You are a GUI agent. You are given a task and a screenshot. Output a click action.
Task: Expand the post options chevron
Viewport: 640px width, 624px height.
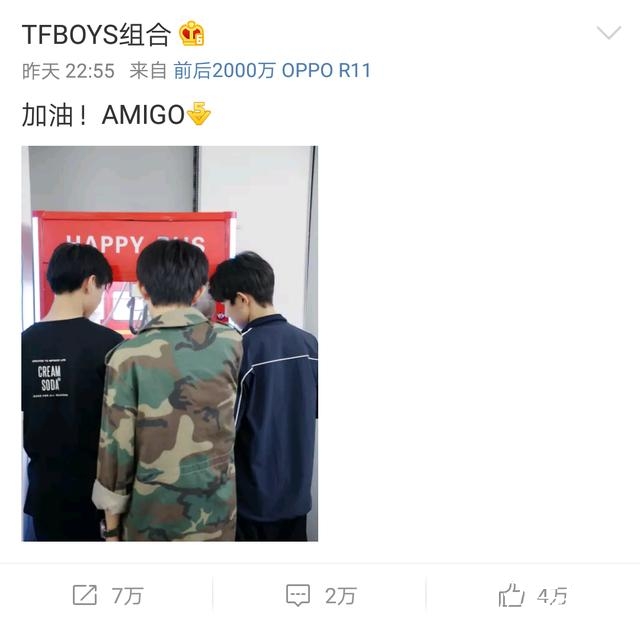coord(608,33)
